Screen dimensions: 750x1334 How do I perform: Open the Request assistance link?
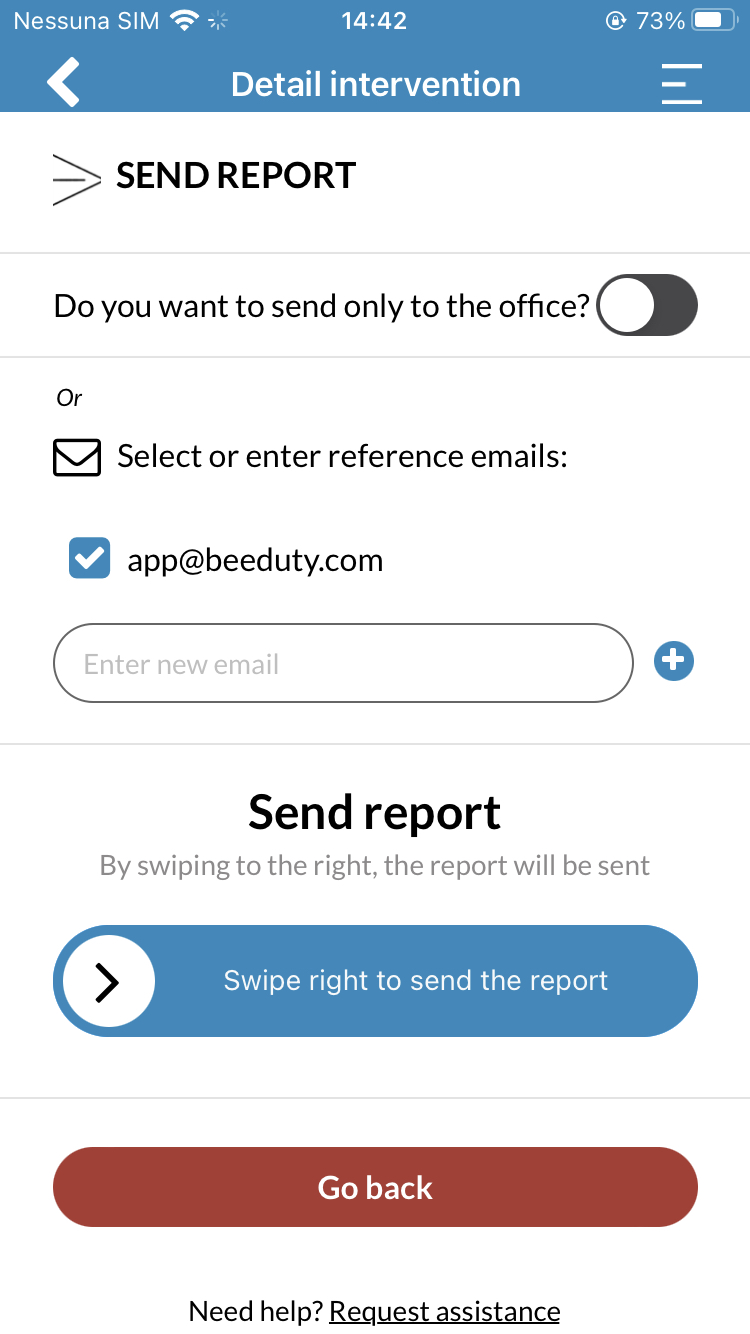[444, 1310]
